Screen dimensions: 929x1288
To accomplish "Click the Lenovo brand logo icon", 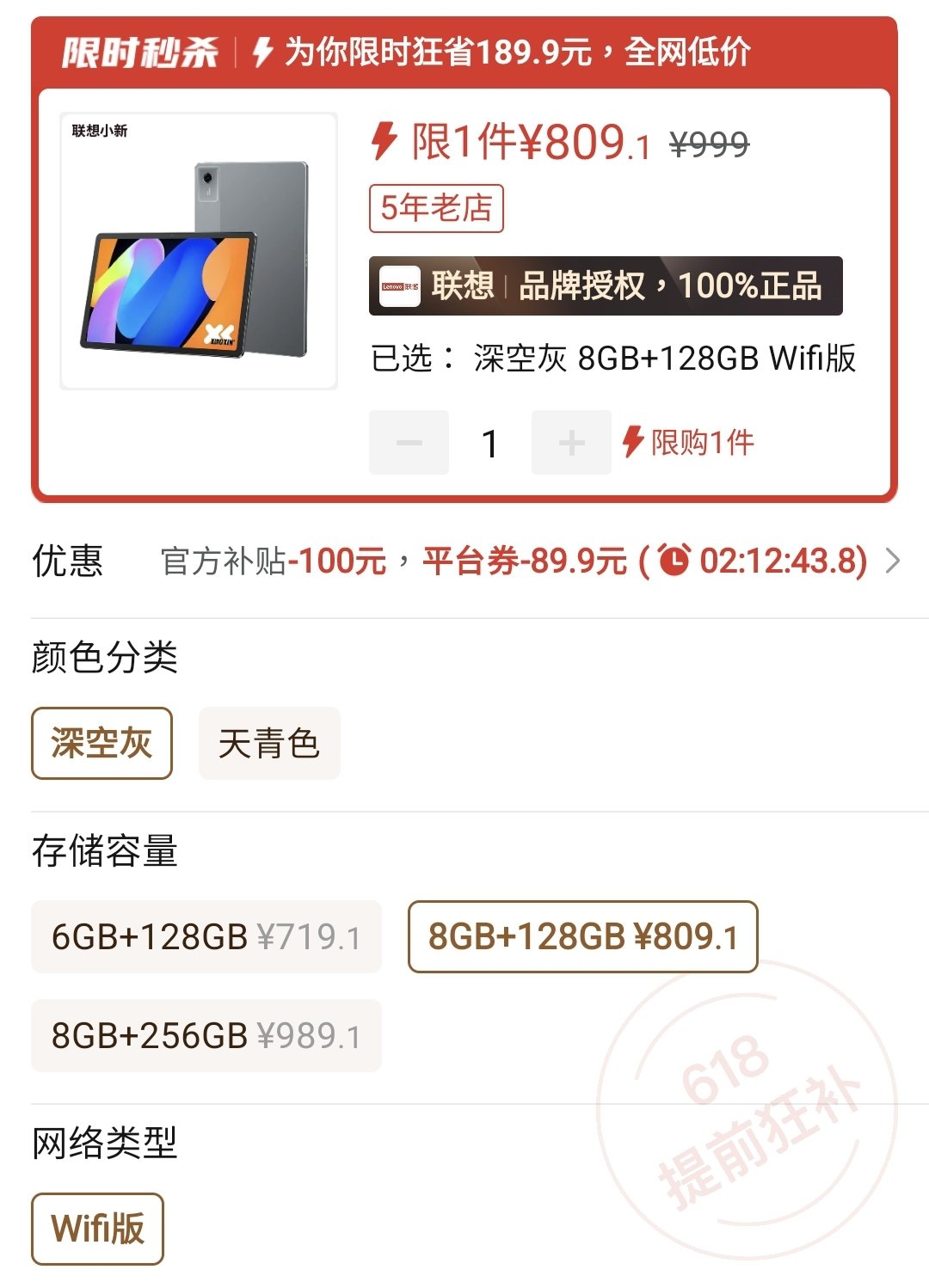I will tap(401, 286).
